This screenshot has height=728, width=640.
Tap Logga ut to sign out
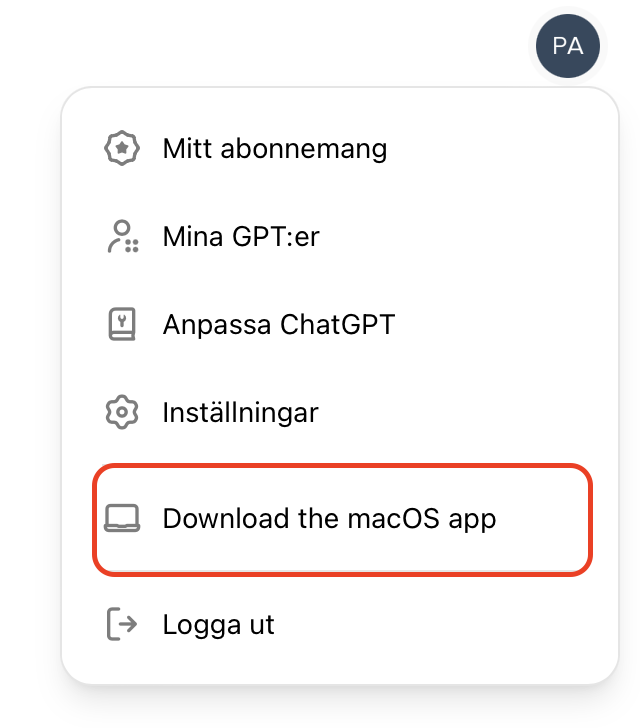pyautogui.click(x=218, y=625)
